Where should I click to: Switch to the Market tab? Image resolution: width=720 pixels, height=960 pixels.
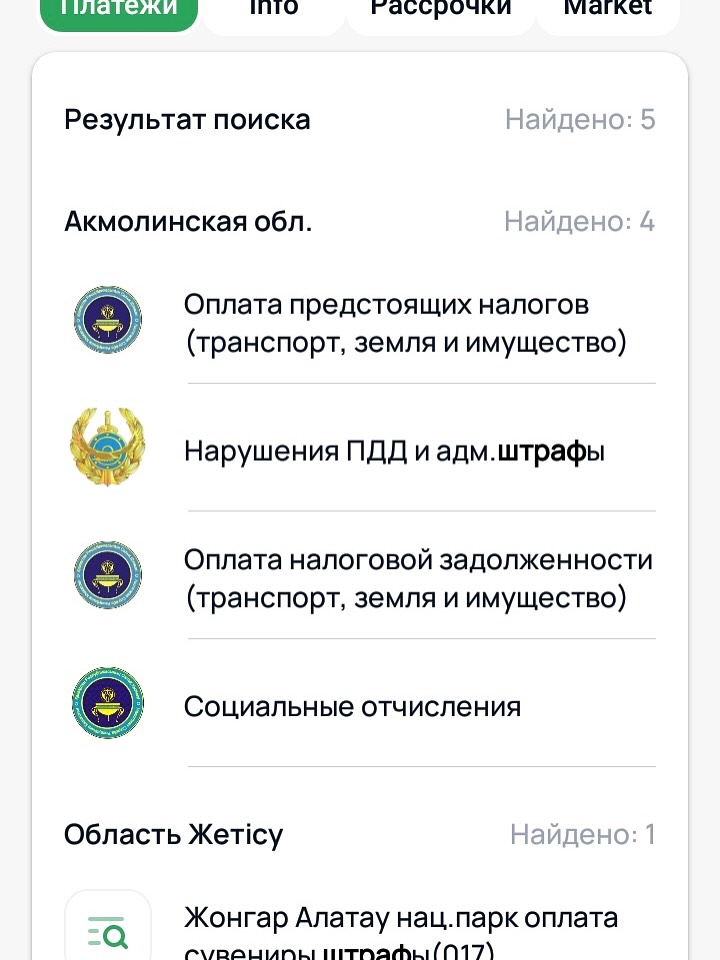pos(608,10)
